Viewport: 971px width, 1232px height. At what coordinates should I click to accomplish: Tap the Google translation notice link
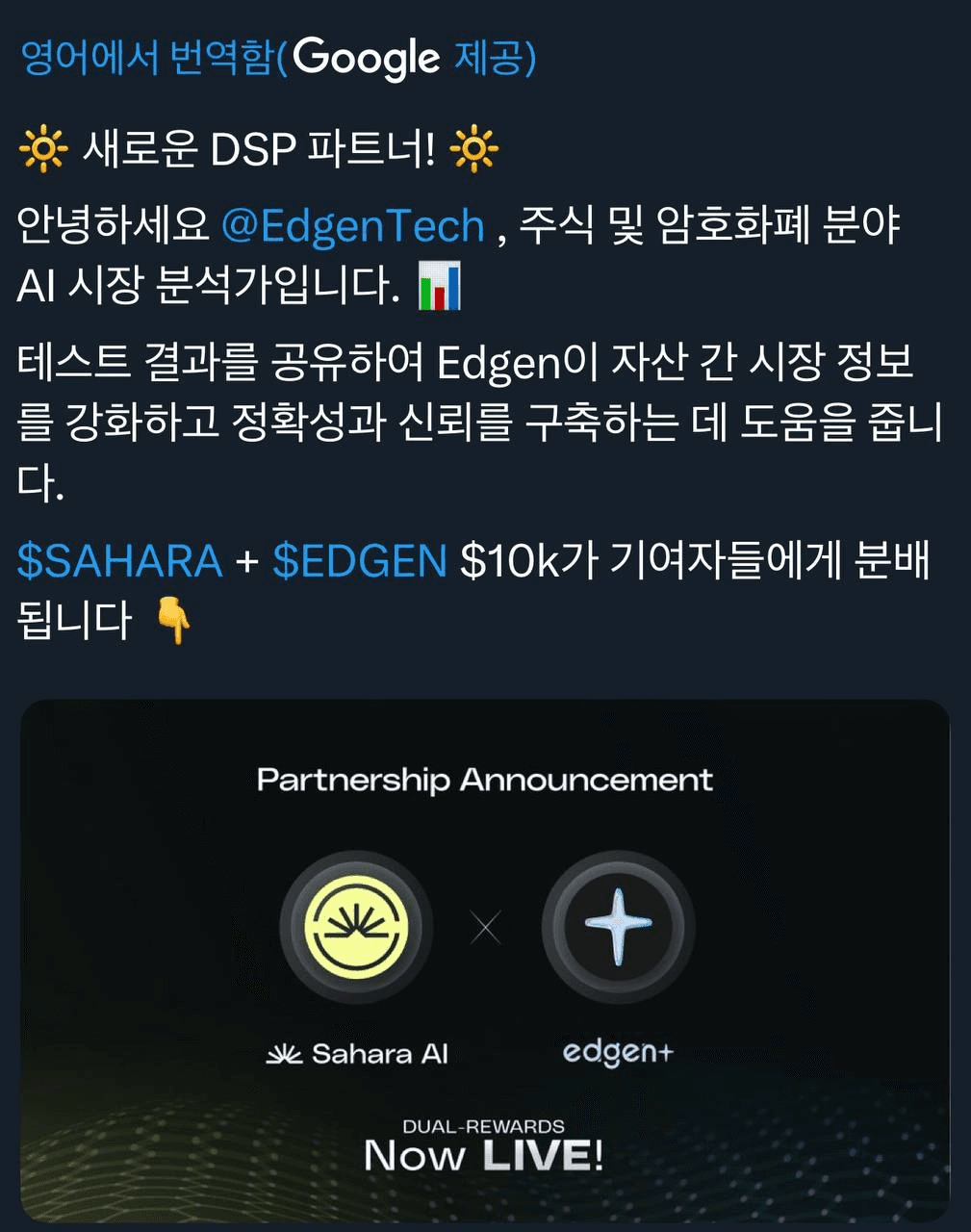click(278, 59)
